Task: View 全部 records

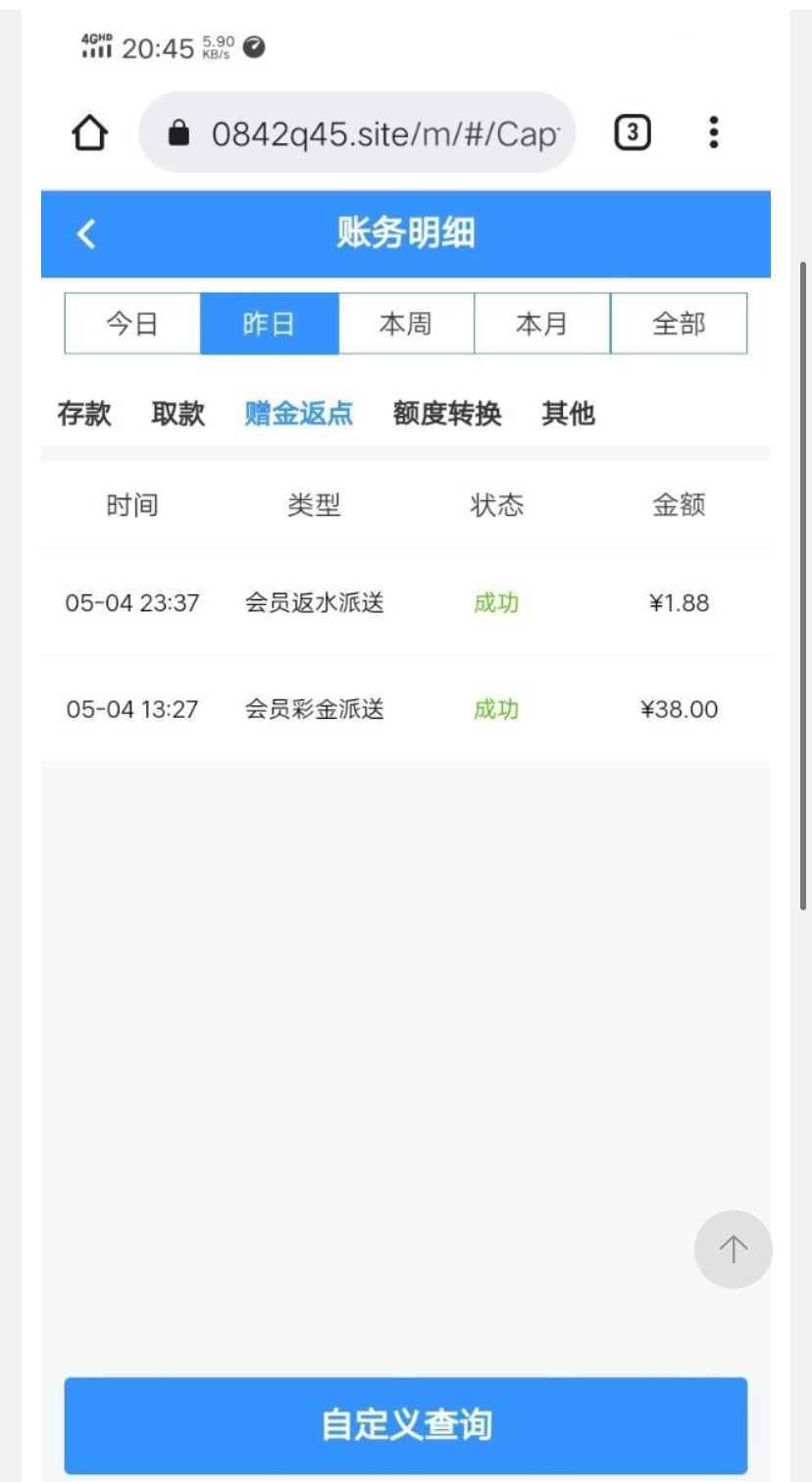Action: (x=679, y=324)
